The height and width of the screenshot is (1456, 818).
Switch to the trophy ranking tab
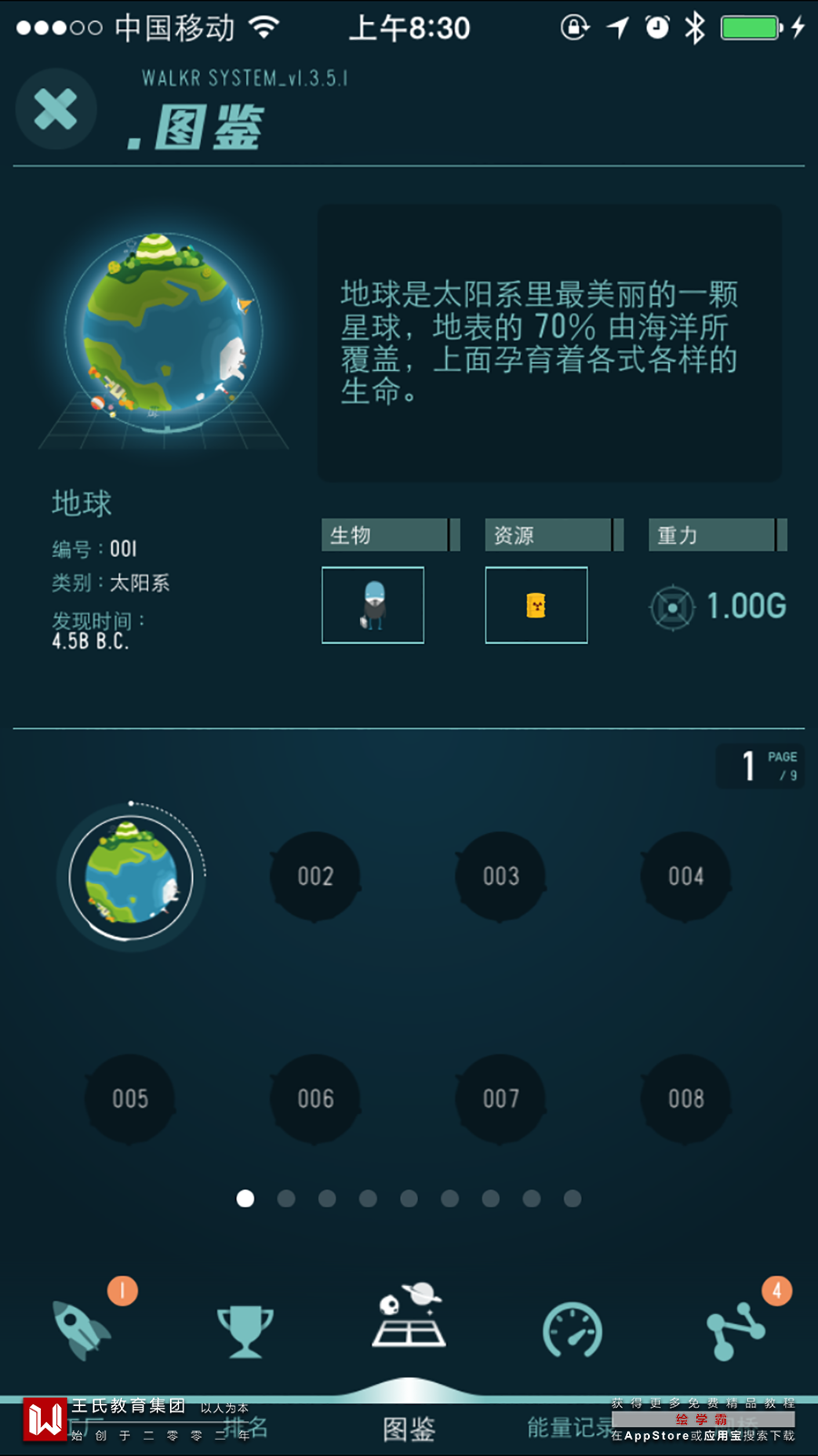point(245,1330)
